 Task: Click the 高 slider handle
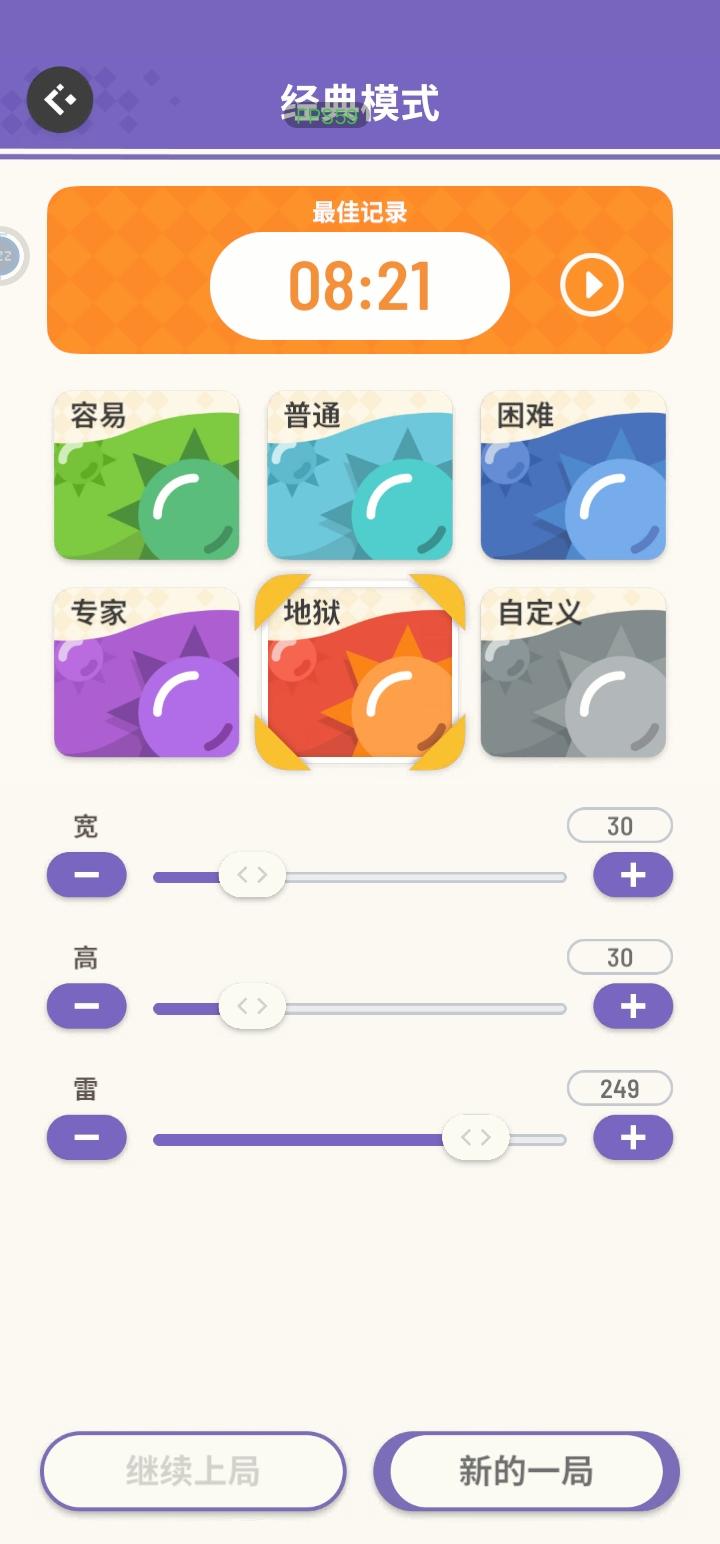tap(254, 1006)
